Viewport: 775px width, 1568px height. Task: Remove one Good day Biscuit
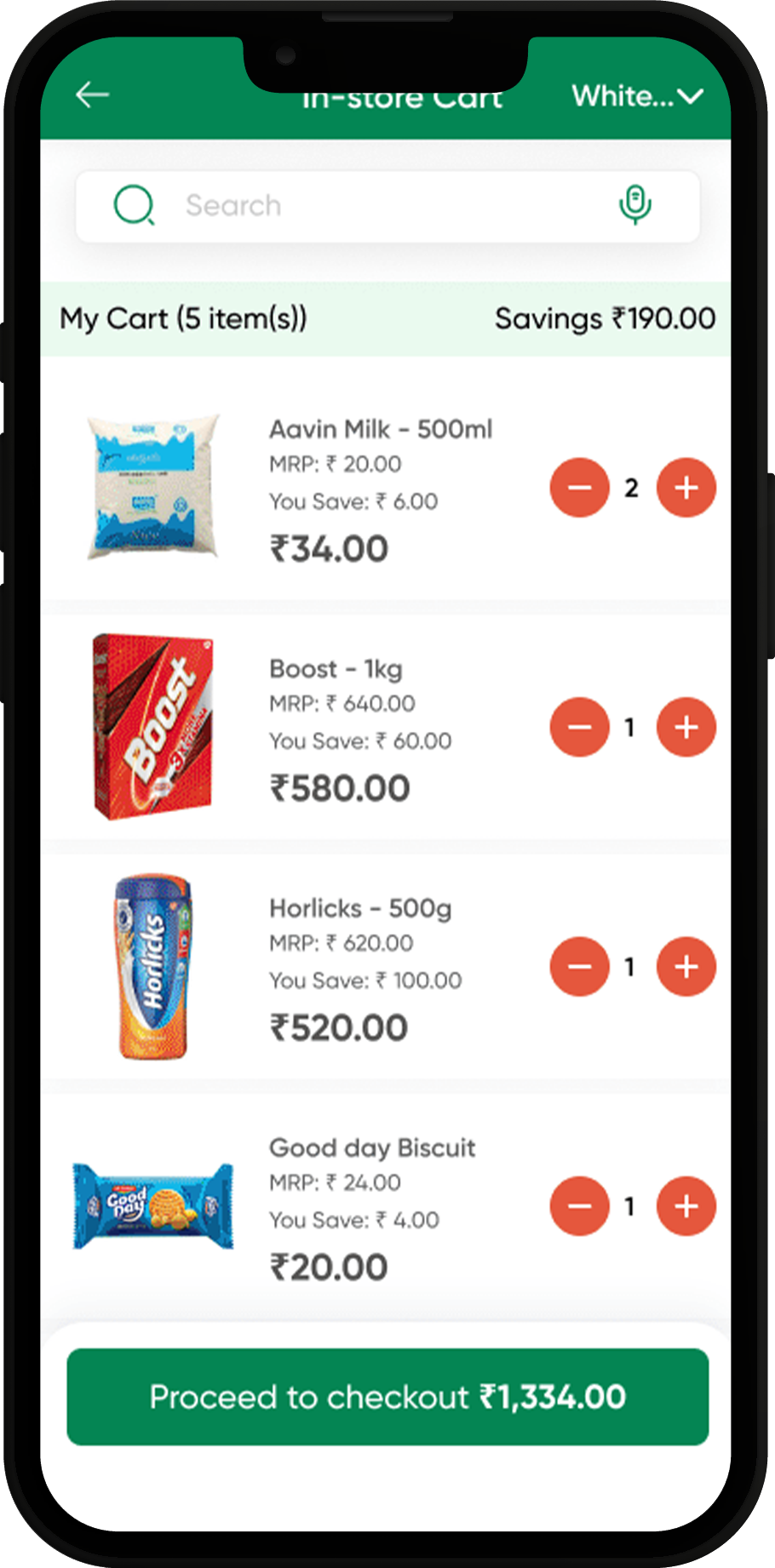579,1205
